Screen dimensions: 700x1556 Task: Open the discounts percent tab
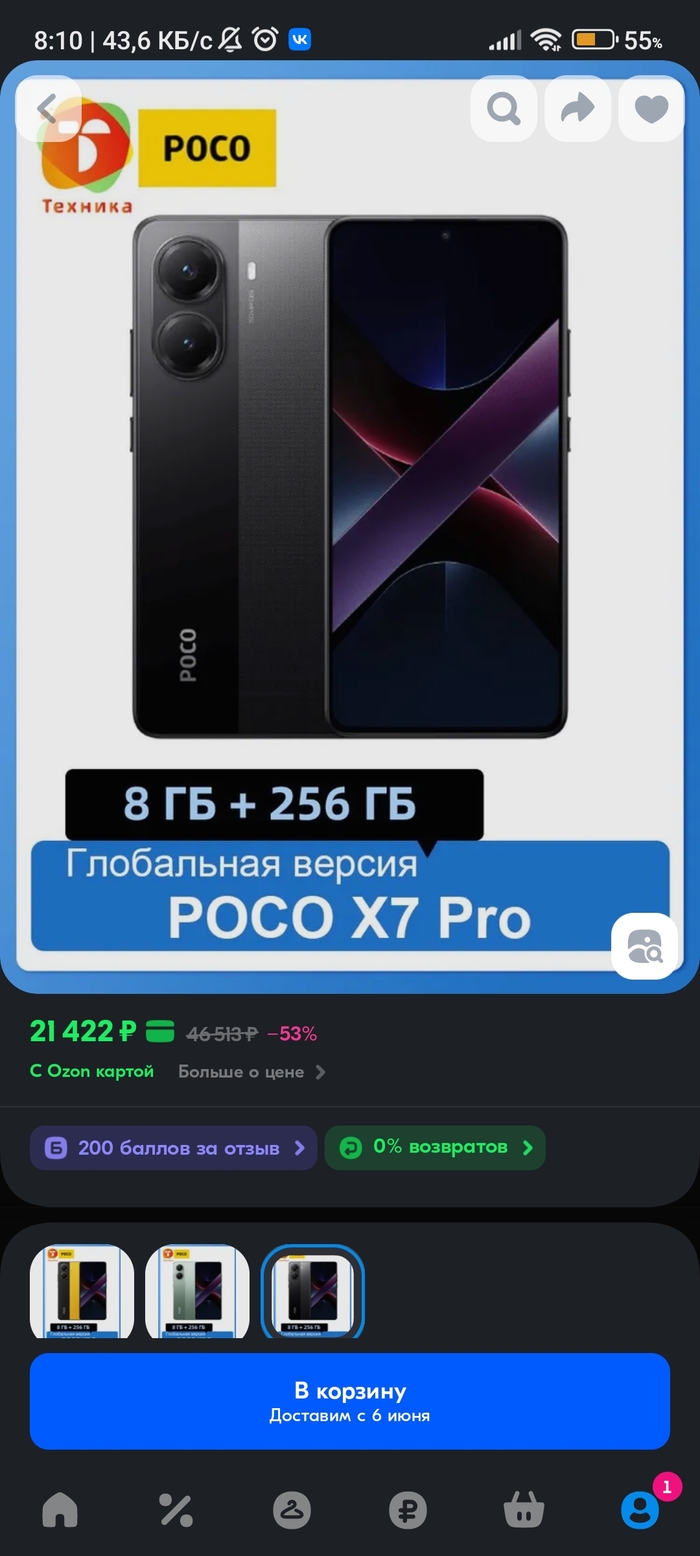pos(176,1510)
